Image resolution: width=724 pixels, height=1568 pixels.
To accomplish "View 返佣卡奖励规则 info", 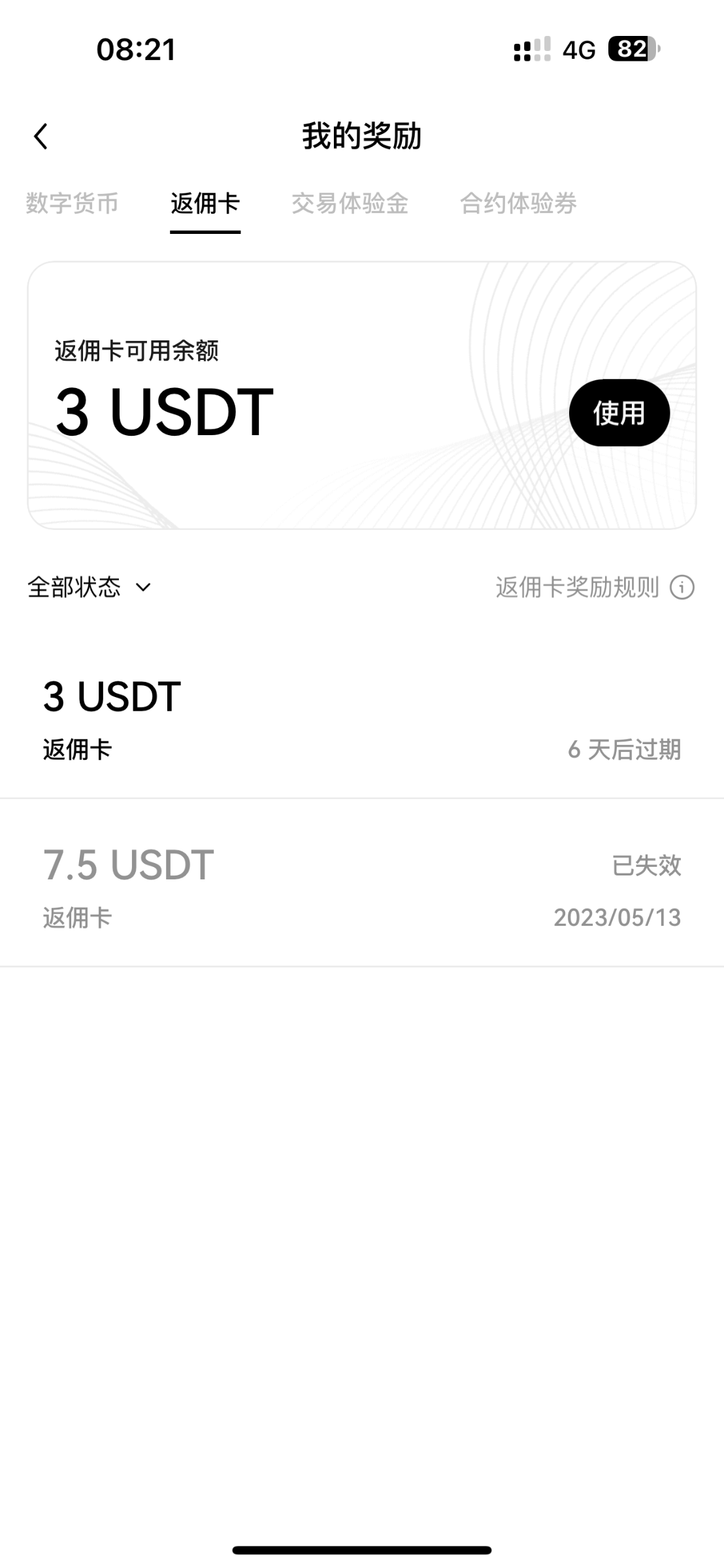I will 593,587.
